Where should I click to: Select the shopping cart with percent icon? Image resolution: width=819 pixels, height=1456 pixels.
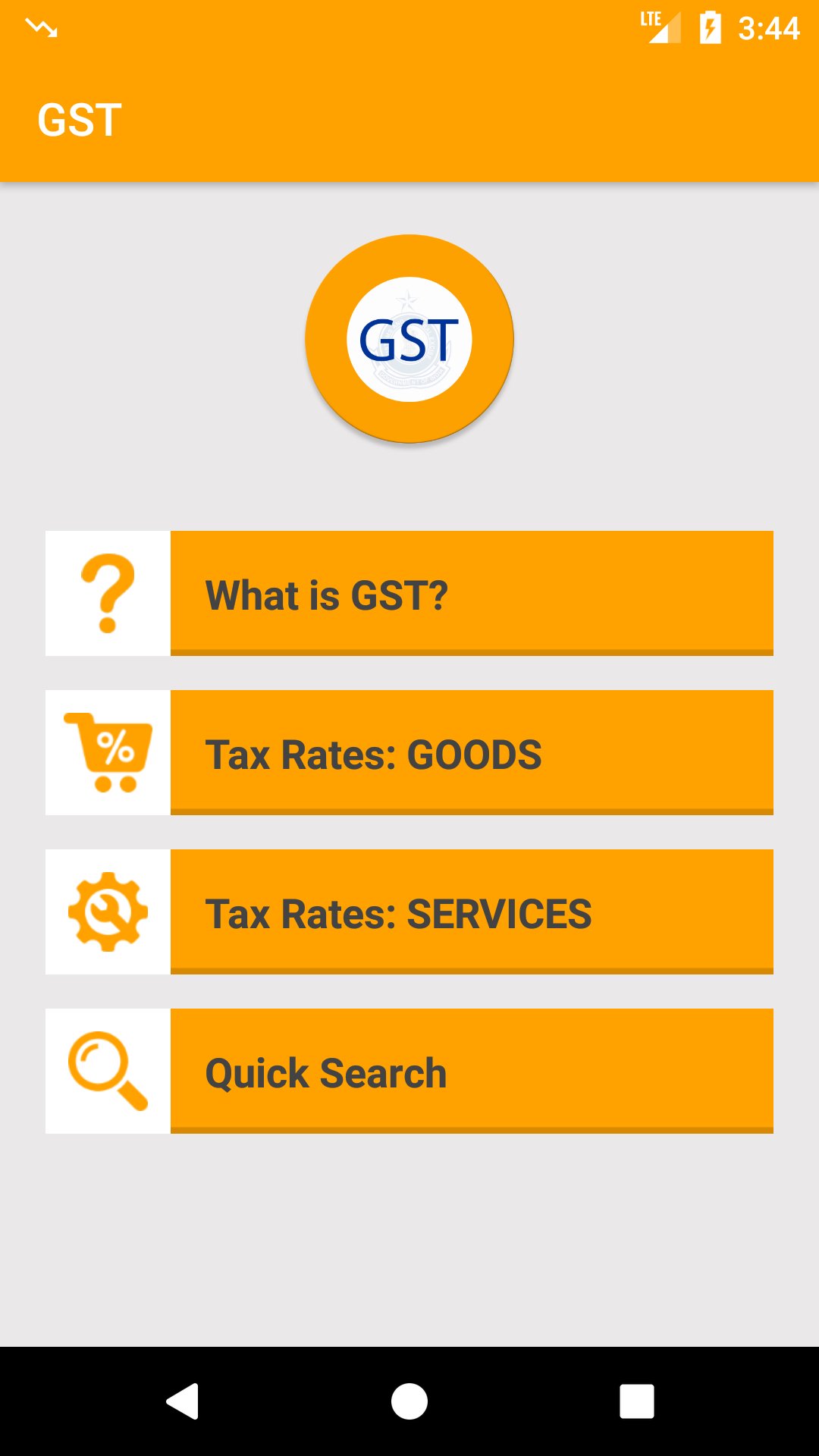(x=108, y=752)
